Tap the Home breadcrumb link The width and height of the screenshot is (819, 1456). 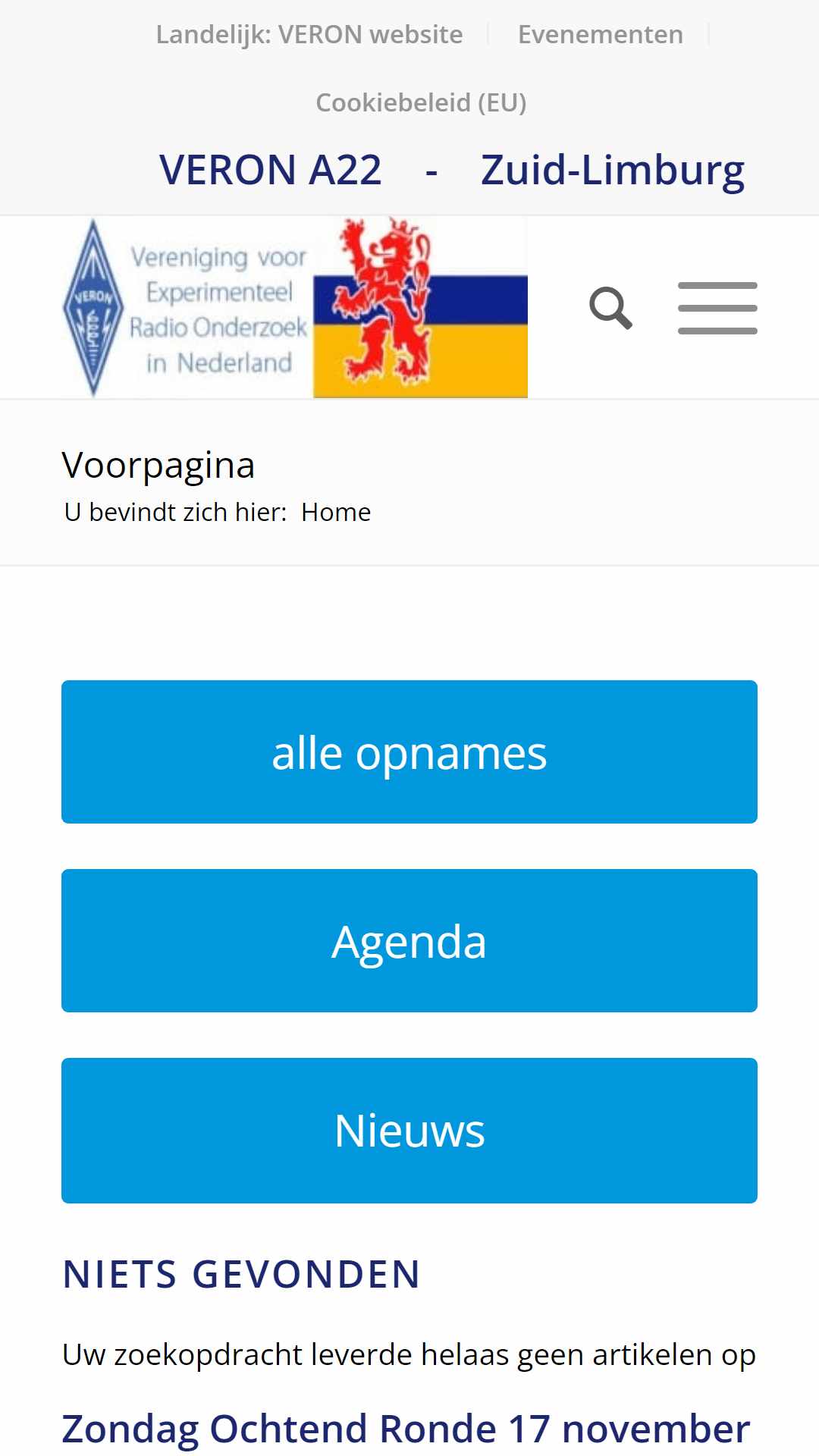click(336, 513)
